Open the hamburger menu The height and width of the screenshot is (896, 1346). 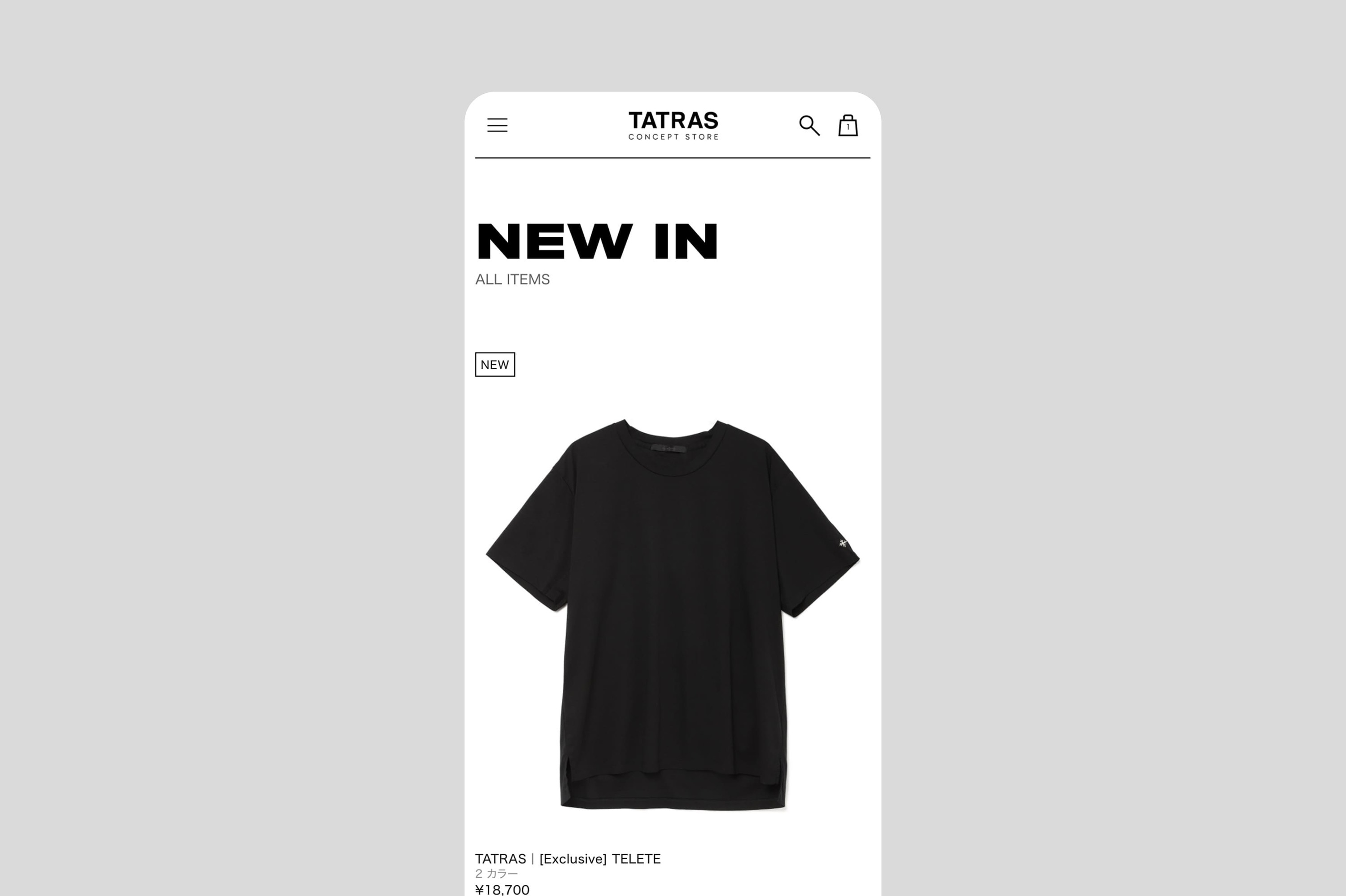pos(497,125)
